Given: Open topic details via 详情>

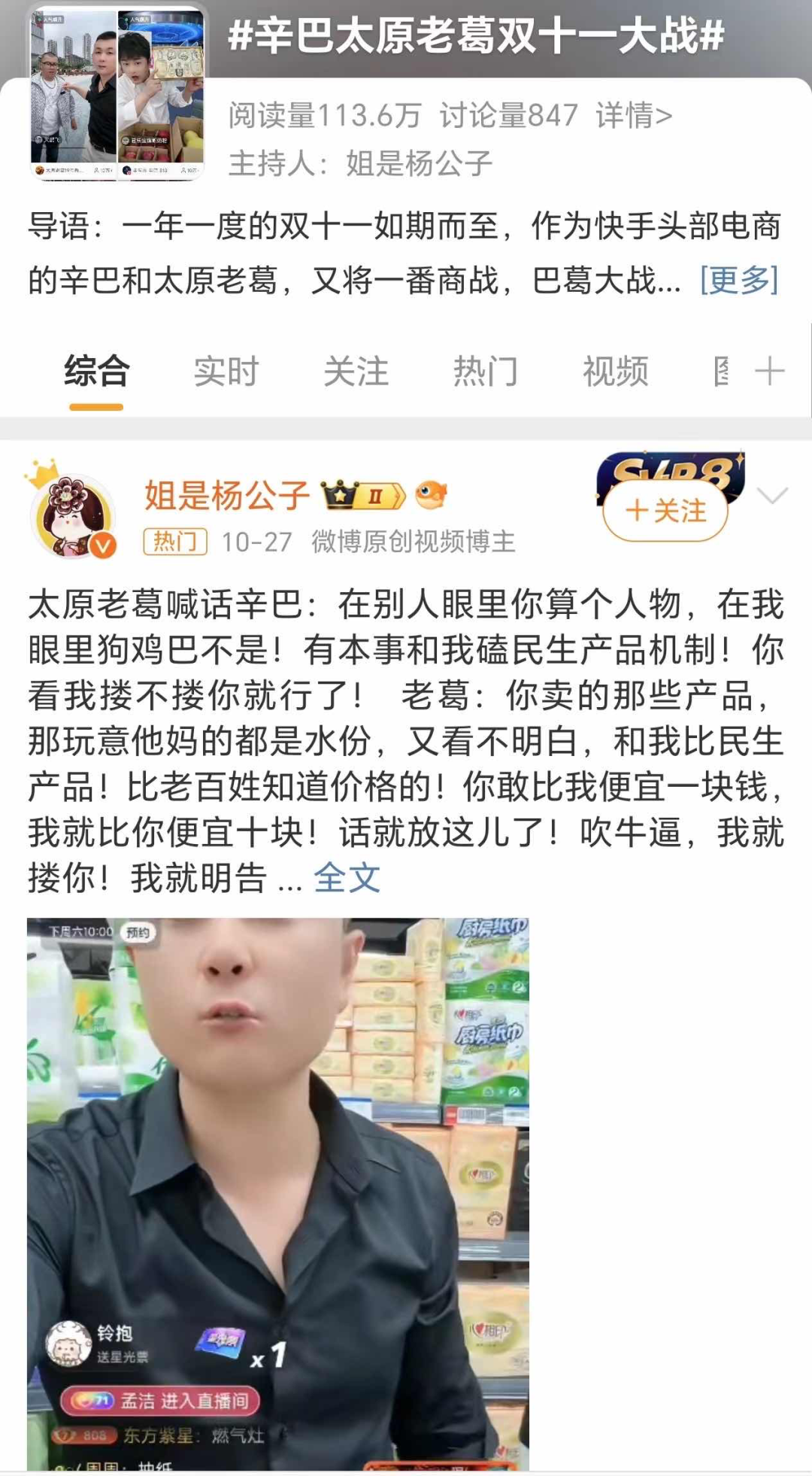Looking at the screenshot, I should tap(633, 116).
